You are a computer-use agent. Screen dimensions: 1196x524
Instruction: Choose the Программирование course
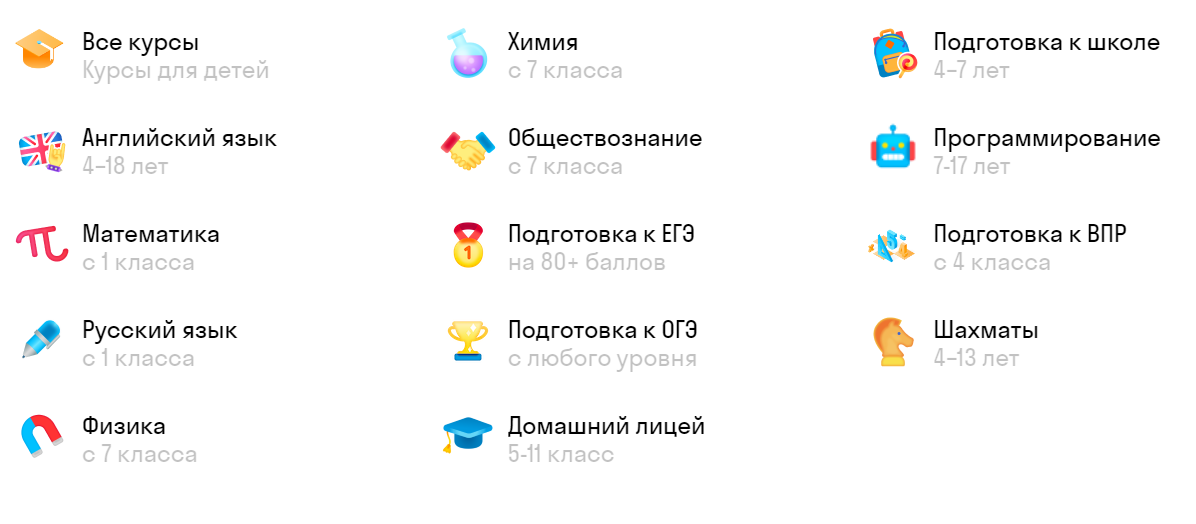[x=1046, y=140]
